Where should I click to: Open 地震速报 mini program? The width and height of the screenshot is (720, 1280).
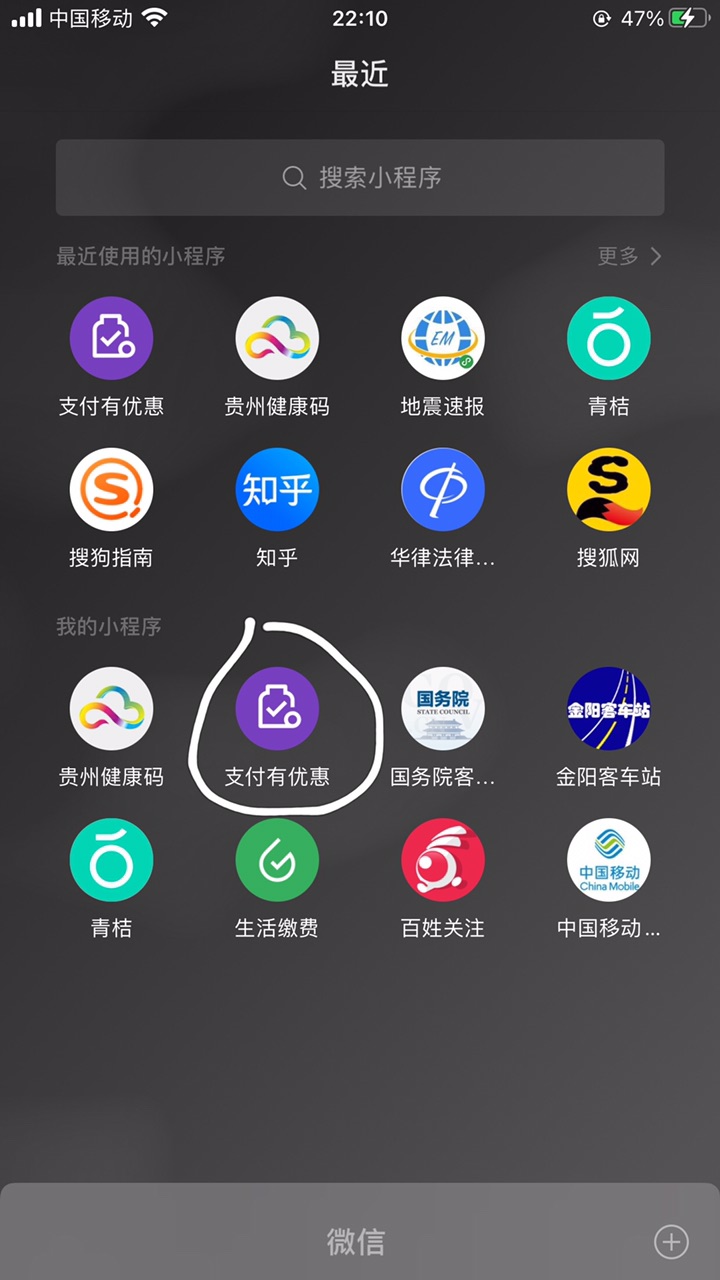[x=443, y=339]
